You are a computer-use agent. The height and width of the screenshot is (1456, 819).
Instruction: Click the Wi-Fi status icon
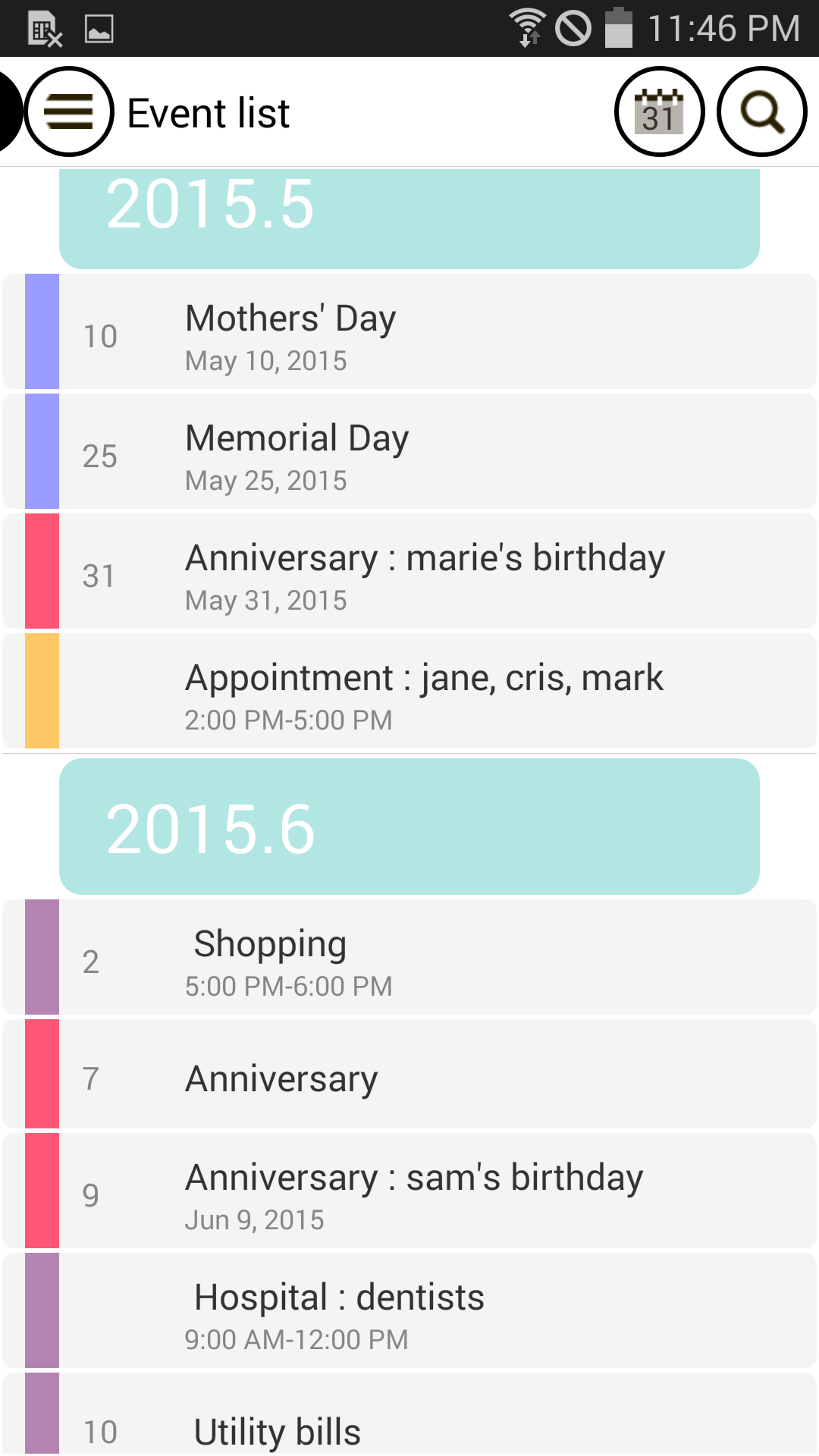pos(529,27)
